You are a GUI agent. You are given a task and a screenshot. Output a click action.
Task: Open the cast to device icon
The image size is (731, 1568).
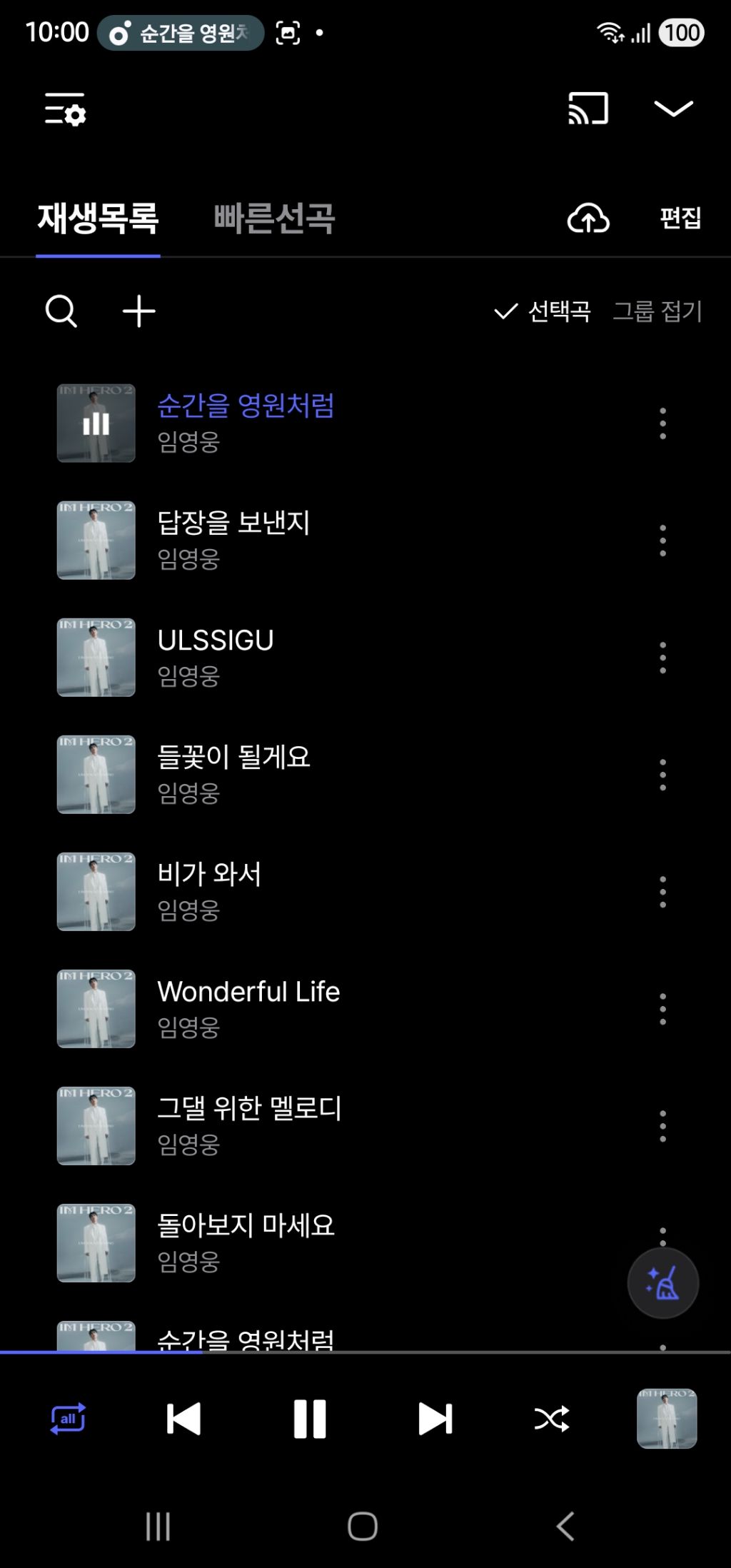pos(588,109)
